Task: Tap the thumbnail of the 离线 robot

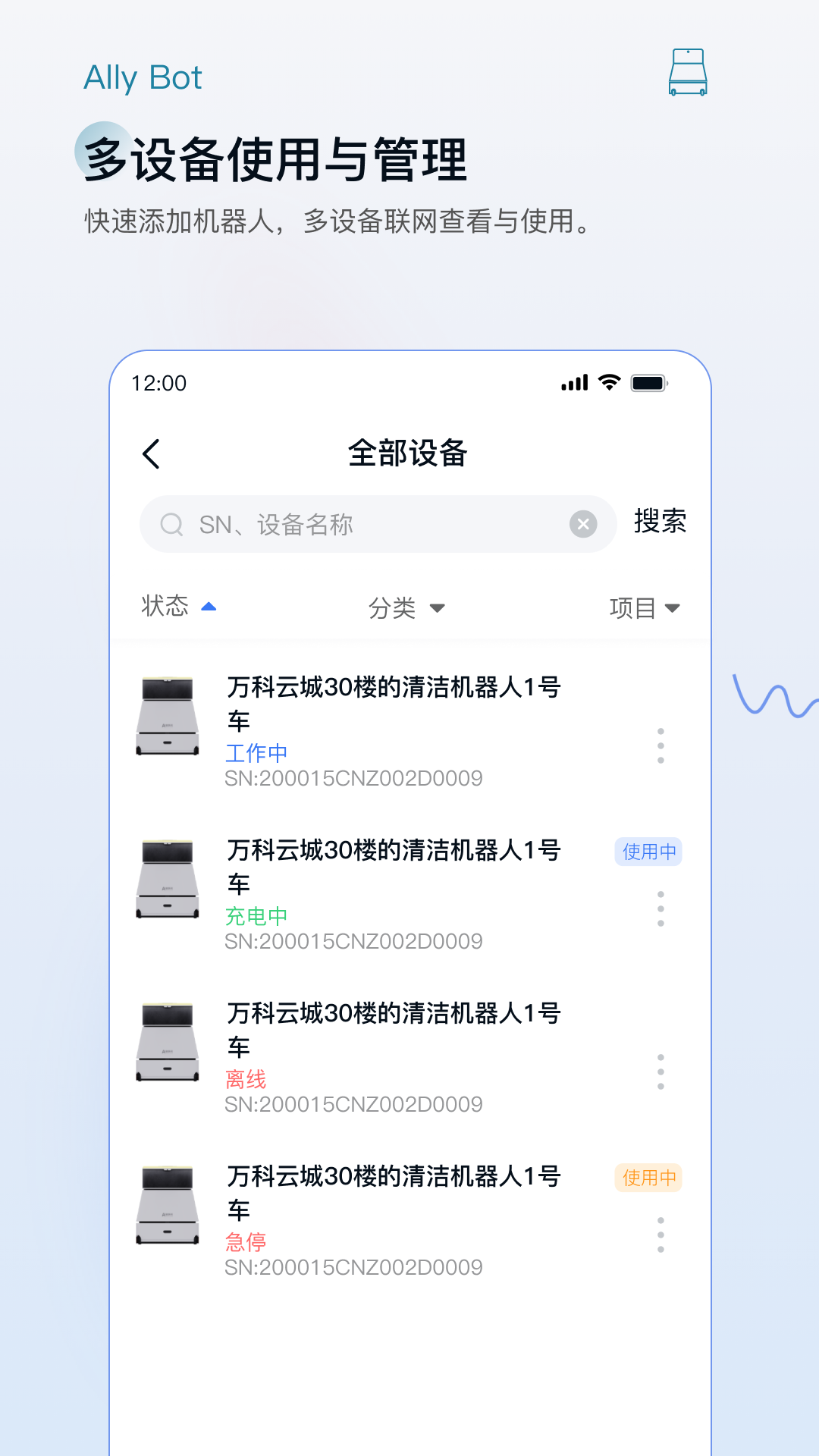Action: pyautogui.click(x=166, y=1040)
